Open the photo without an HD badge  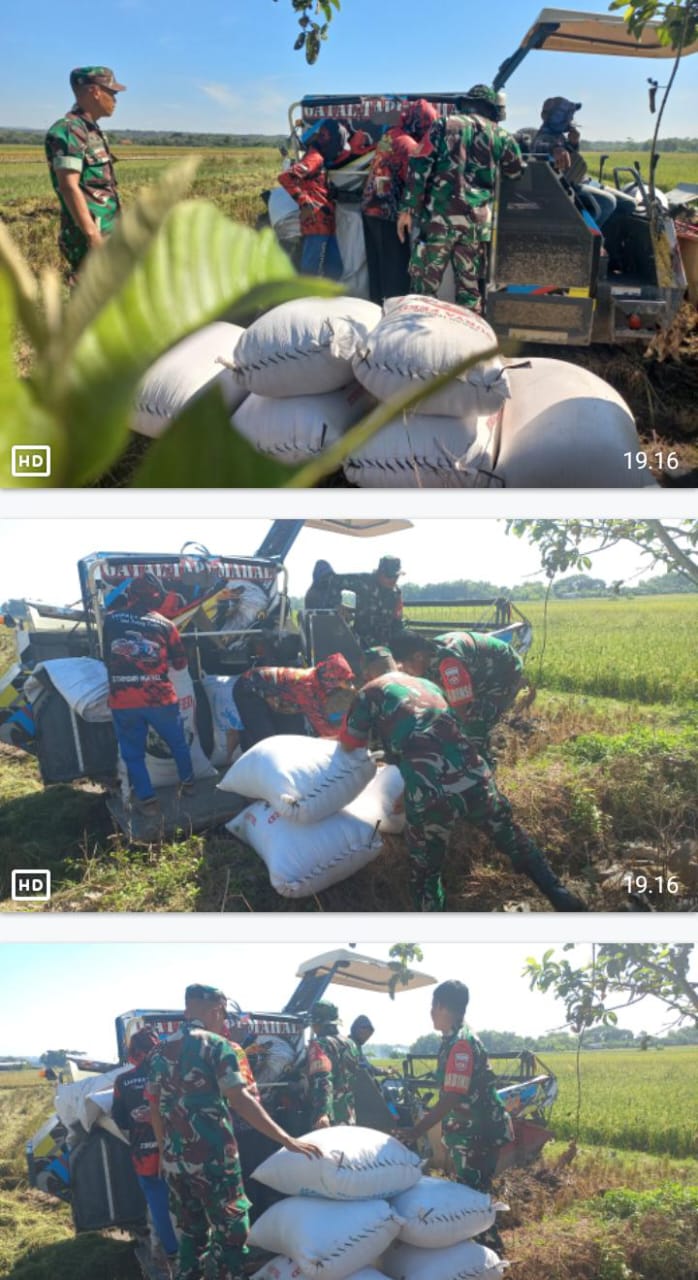tap(349, 1110)
